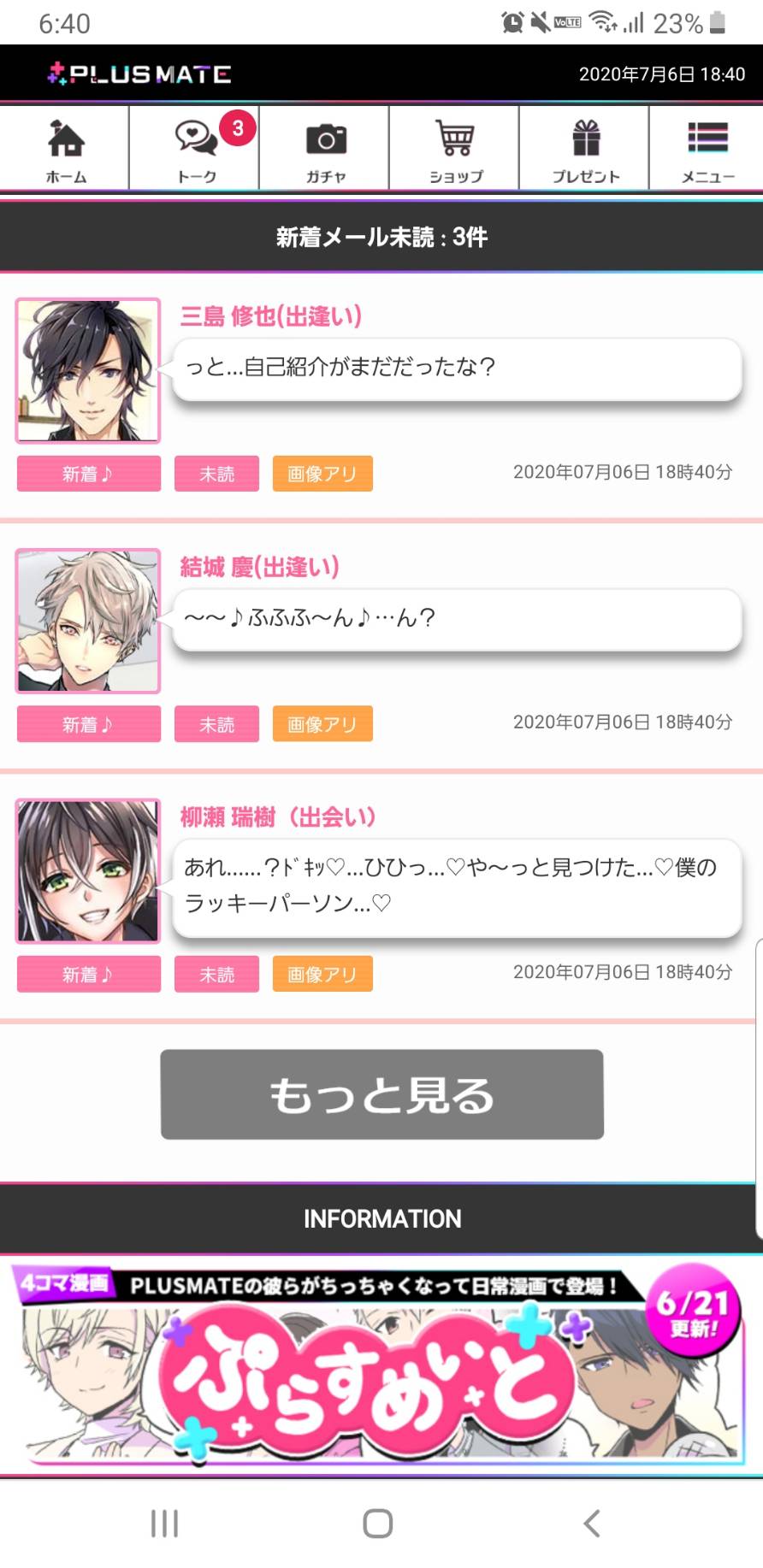This screenshot has height=1568, width=763.
Task: Go back with the system back button
Action: [x=592, y=1523]
